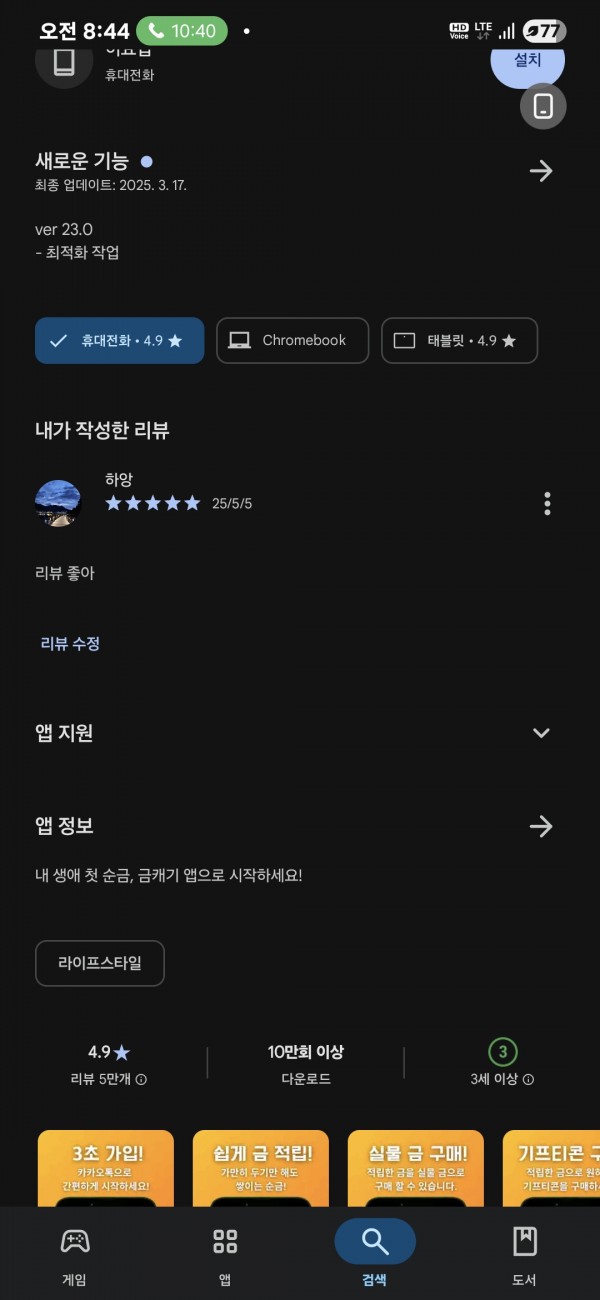Open the device availability icon below install
The height and width of the screenshot is (1300, 600).
click(543, 106)
